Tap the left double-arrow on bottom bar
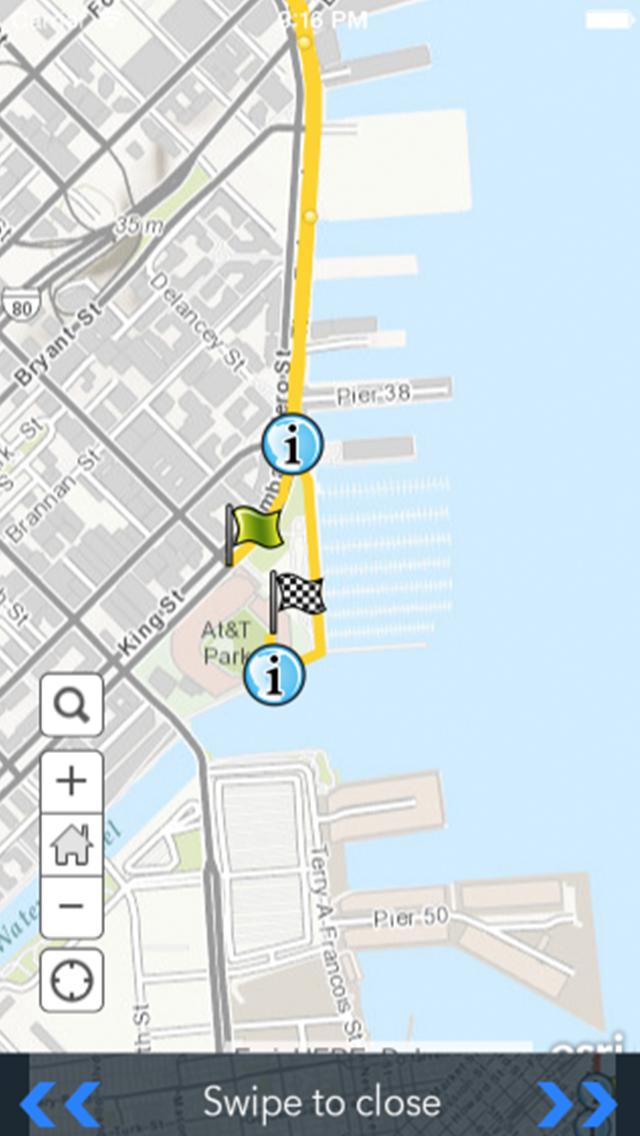 [x=60, y=1104]
